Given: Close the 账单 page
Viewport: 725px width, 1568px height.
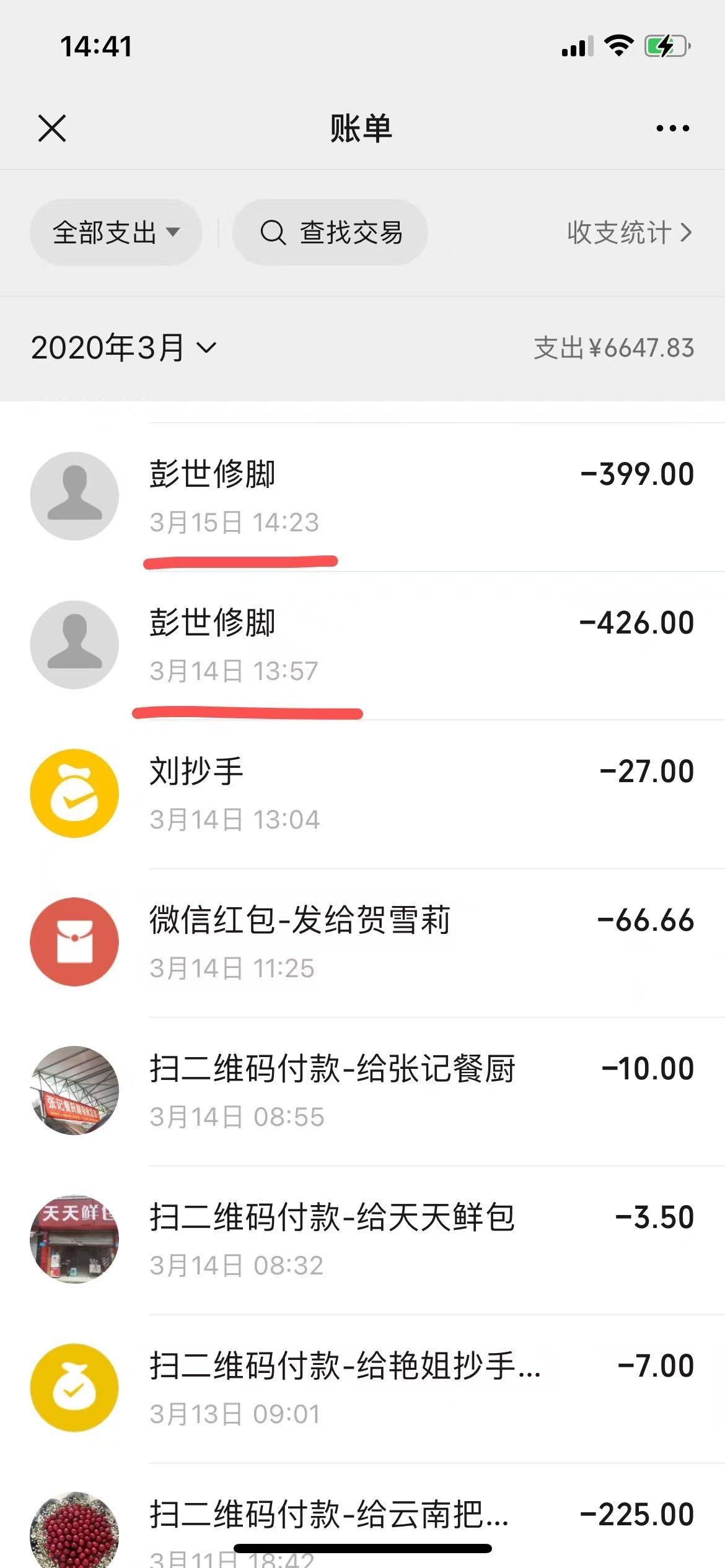Looking at the screenshot, I should (52, 128).
